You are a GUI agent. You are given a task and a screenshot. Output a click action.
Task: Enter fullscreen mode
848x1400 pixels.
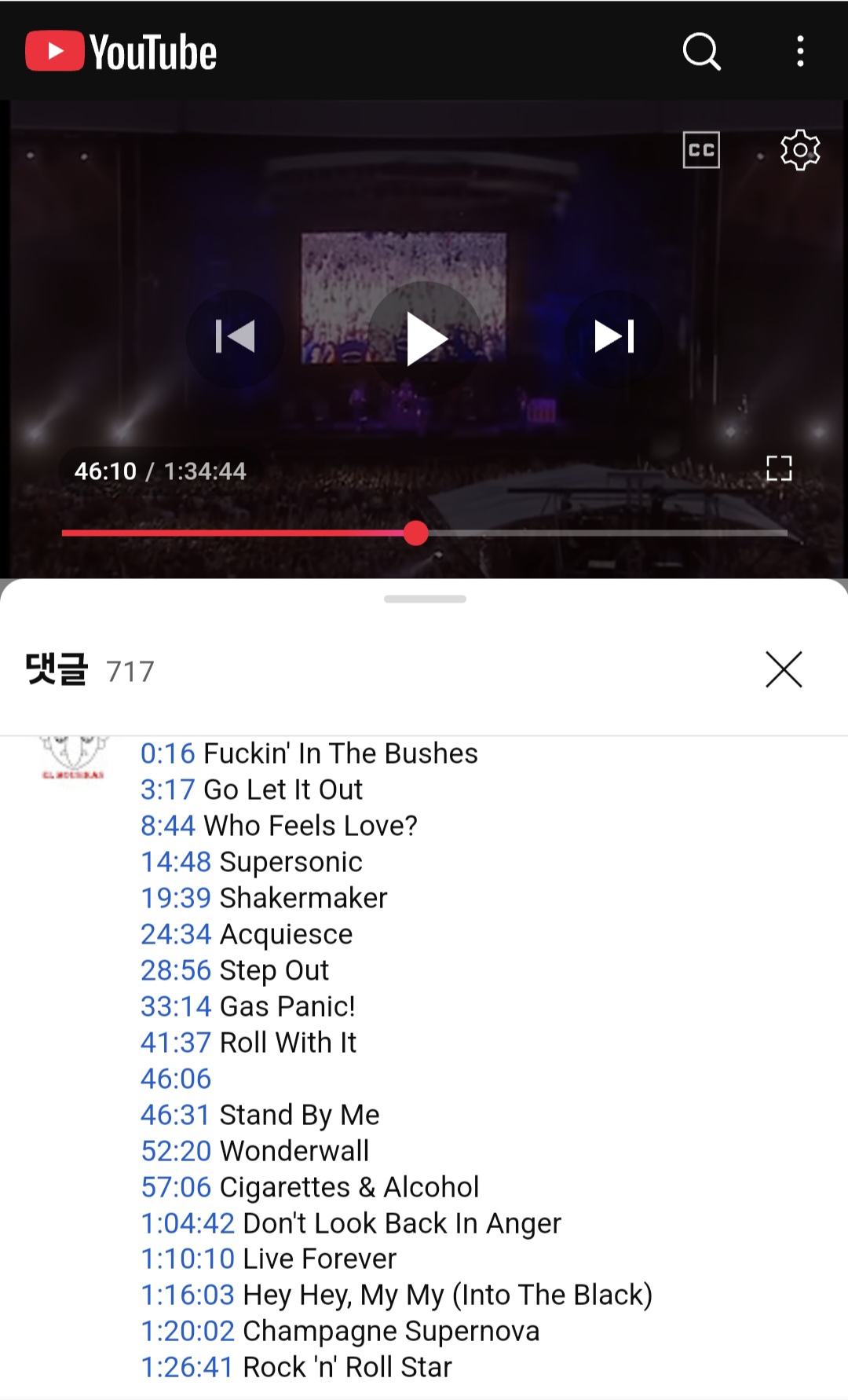click(779, 469)
